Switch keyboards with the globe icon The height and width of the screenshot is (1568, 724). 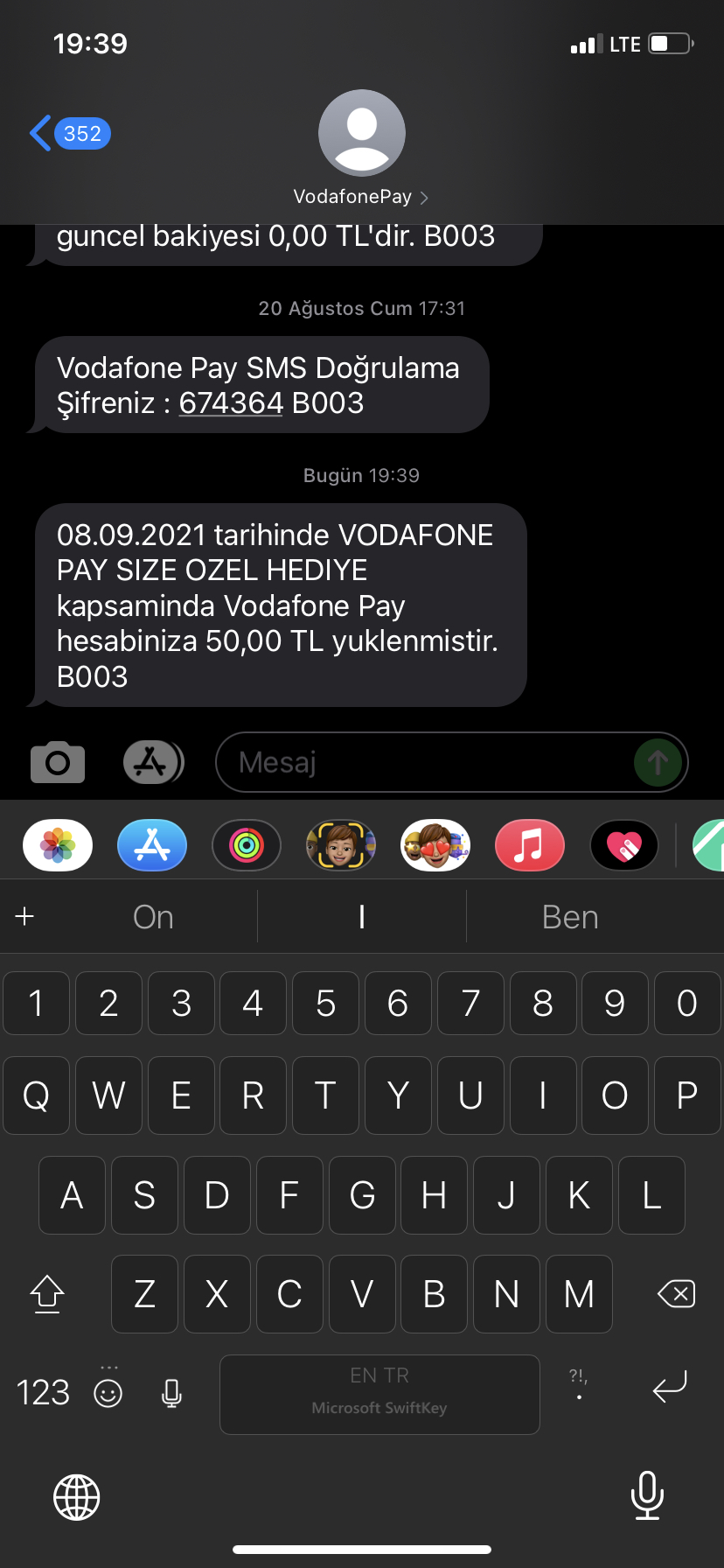point(77,1497)
